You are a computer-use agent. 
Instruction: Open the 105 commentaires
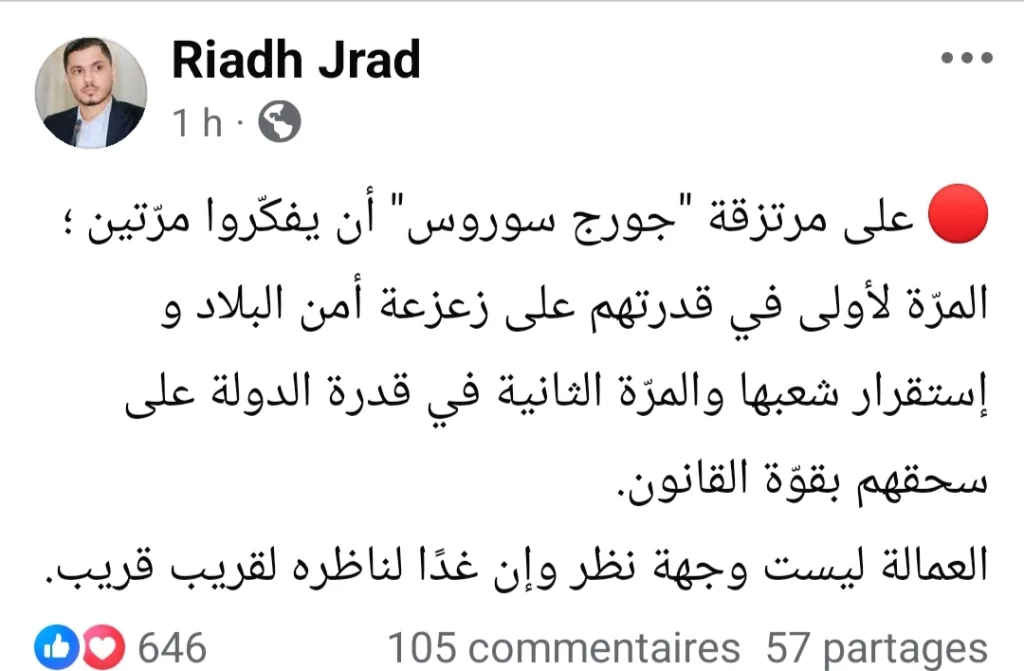tap(562, 648)
